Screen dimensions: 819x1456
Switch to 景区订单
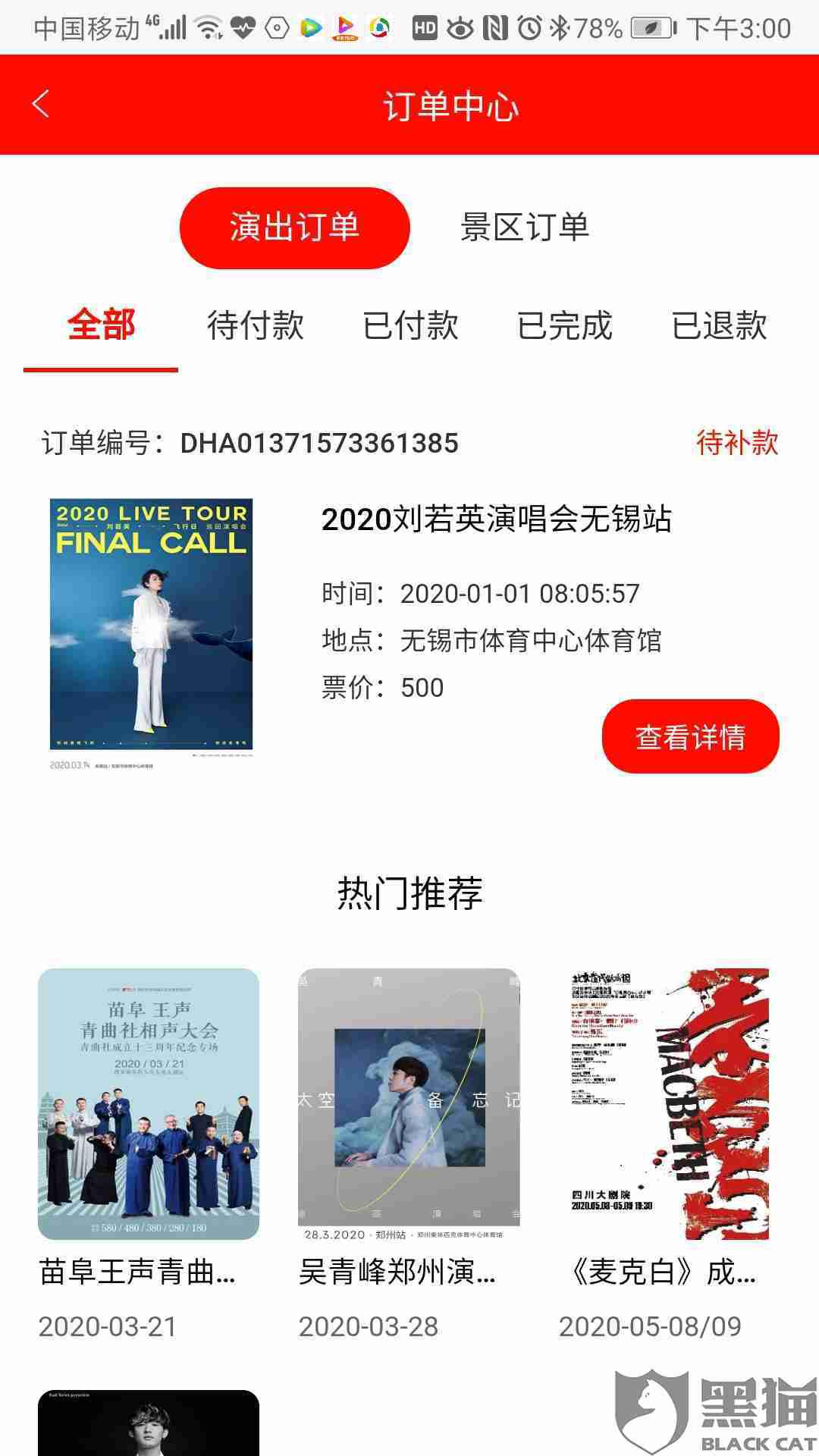(x=525, y=227)
